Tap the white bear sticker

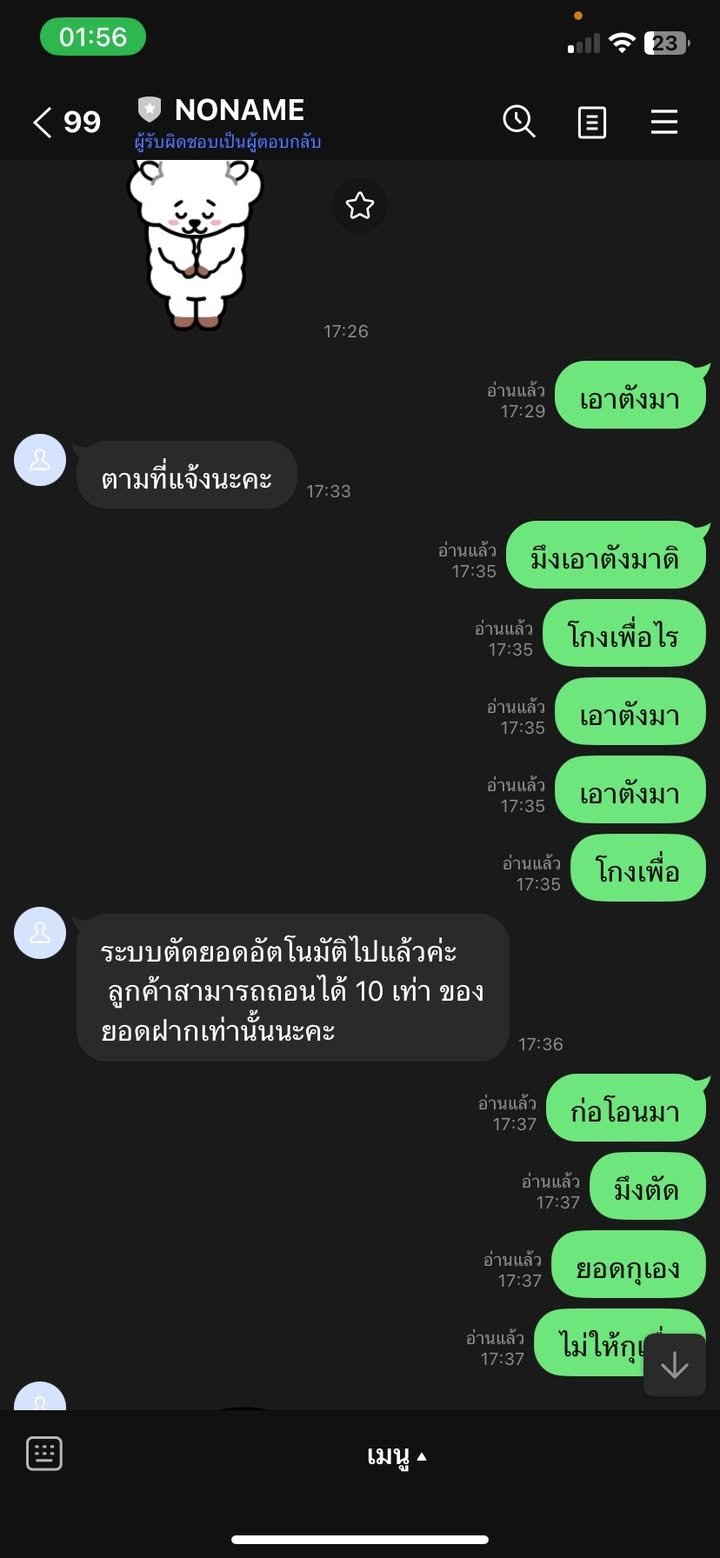[196, 245]
